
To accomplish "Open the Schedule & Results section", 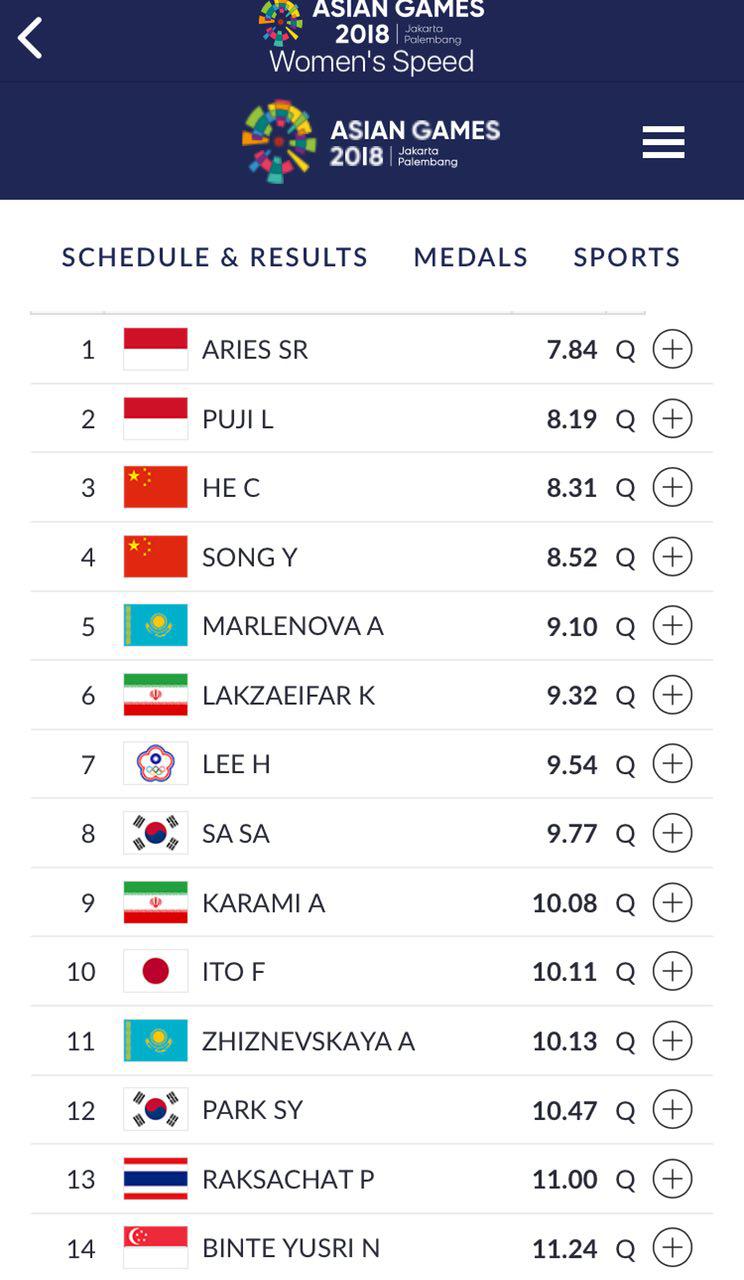I will [x=214, y=257].
